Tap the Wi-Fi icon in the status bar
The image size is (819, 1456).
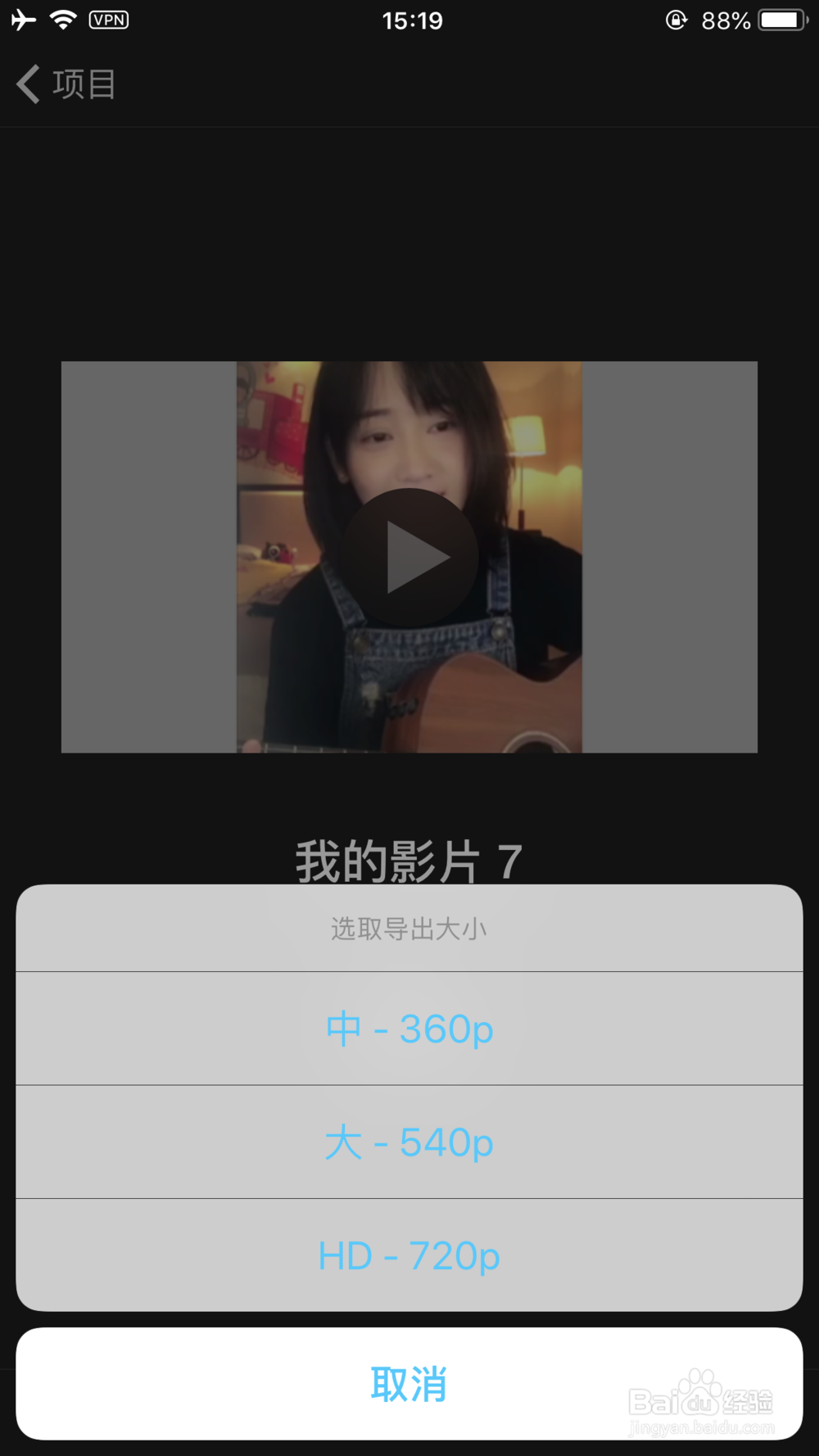pyautogui.click(x=63, y=19)
